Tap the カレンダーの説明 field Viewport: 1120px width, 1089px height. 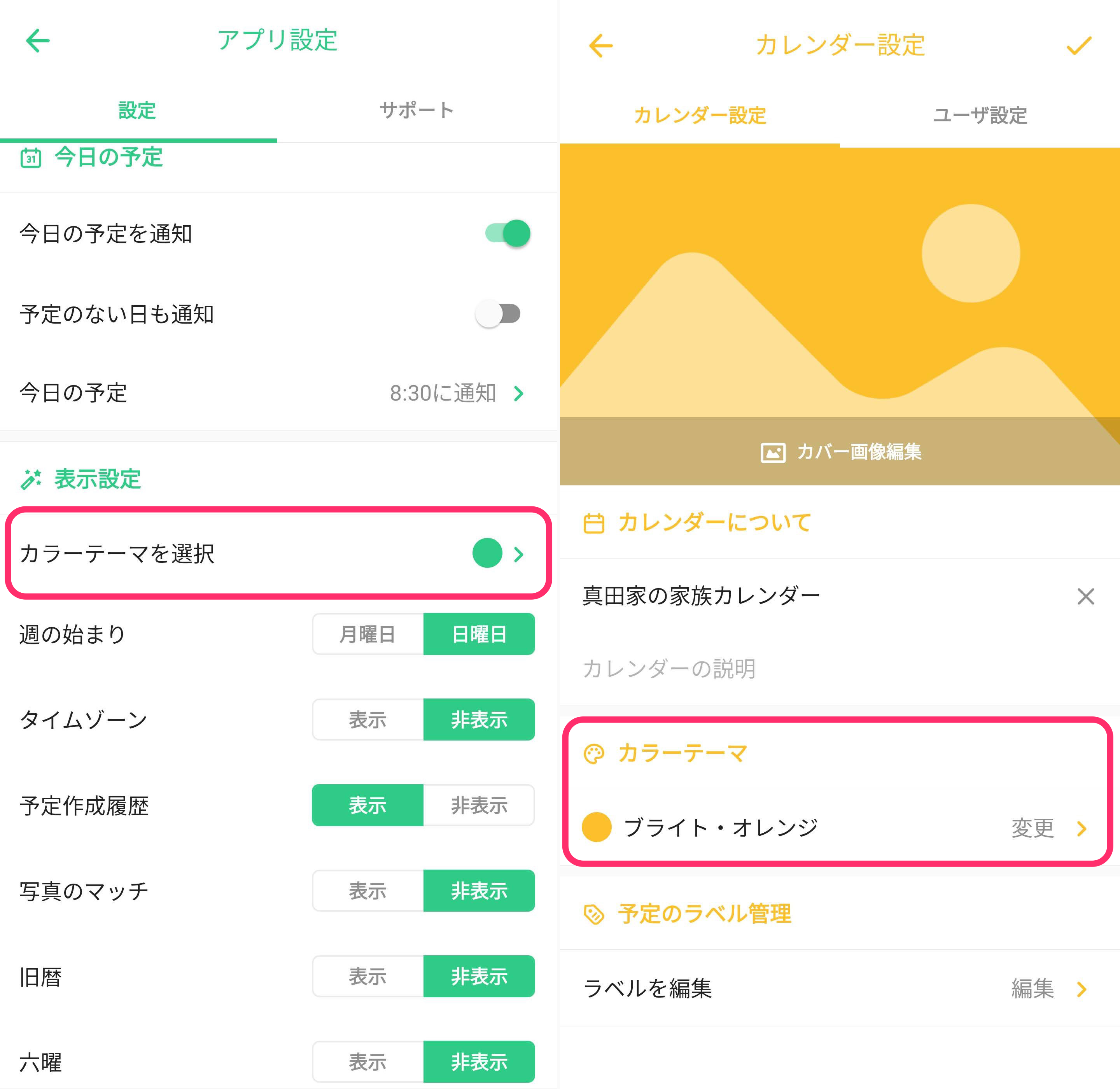801,668
